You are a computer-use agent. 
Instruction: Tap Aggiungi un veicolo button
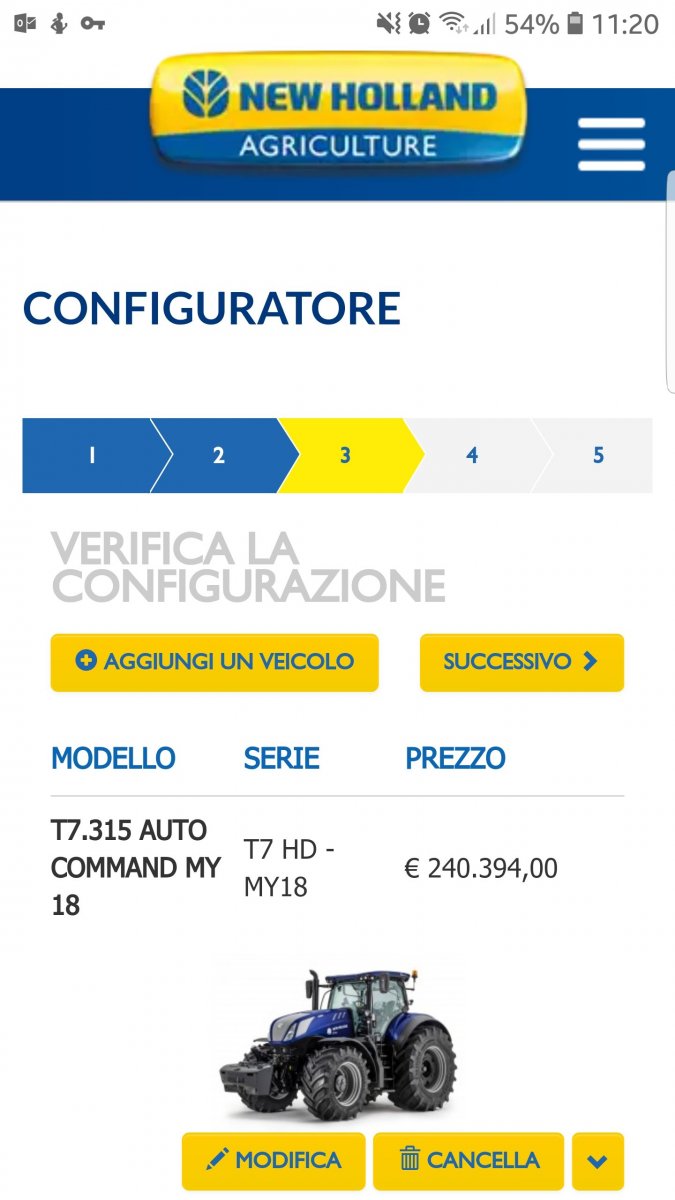(214, 662)
